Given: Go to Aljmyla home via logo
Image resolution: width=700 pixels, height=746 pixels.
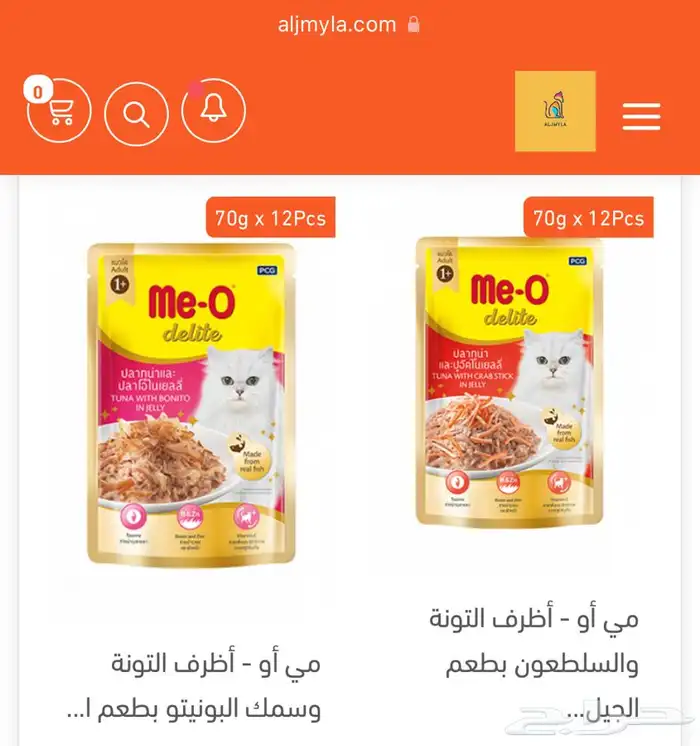Looking at the screenshot, I should tap(555, 111).
